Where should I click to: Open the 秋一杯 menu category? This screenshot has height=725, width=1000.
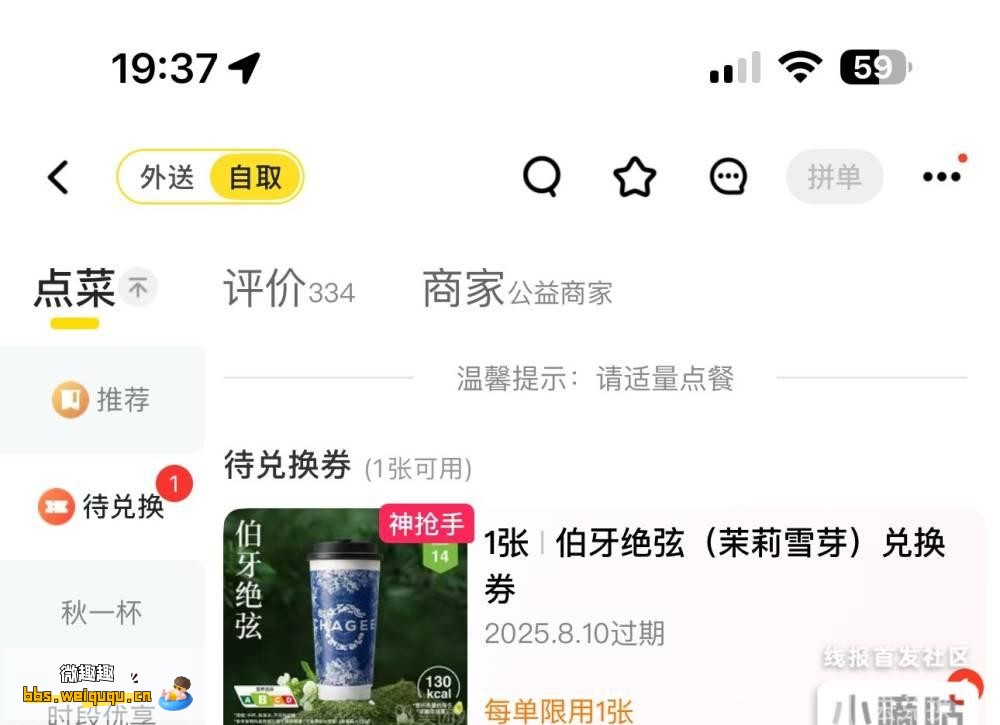(x=102, y=612)
